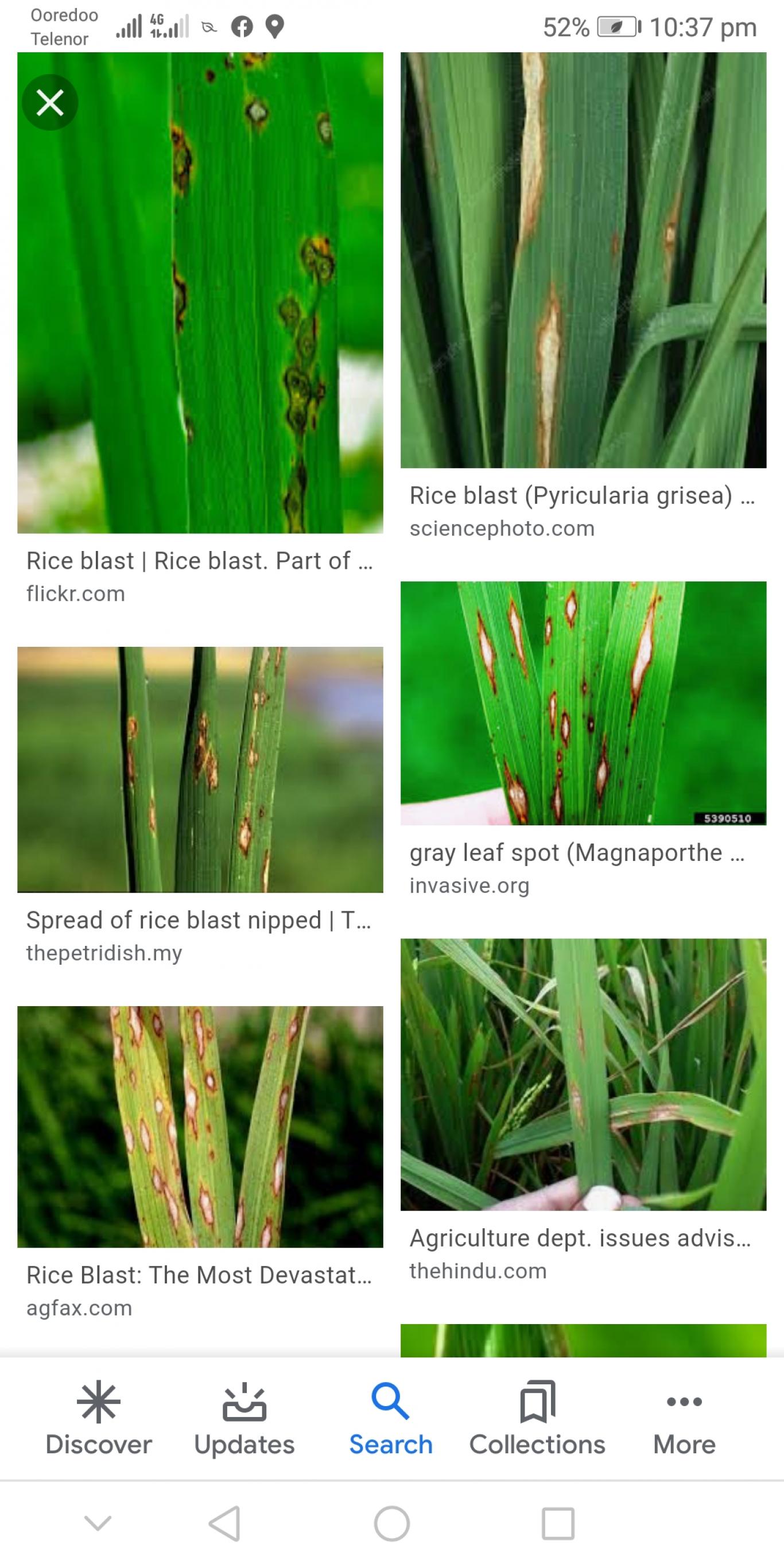The image size is (784, 1568).
Task: Open the More menu tab
Action: coord(684,1419)
